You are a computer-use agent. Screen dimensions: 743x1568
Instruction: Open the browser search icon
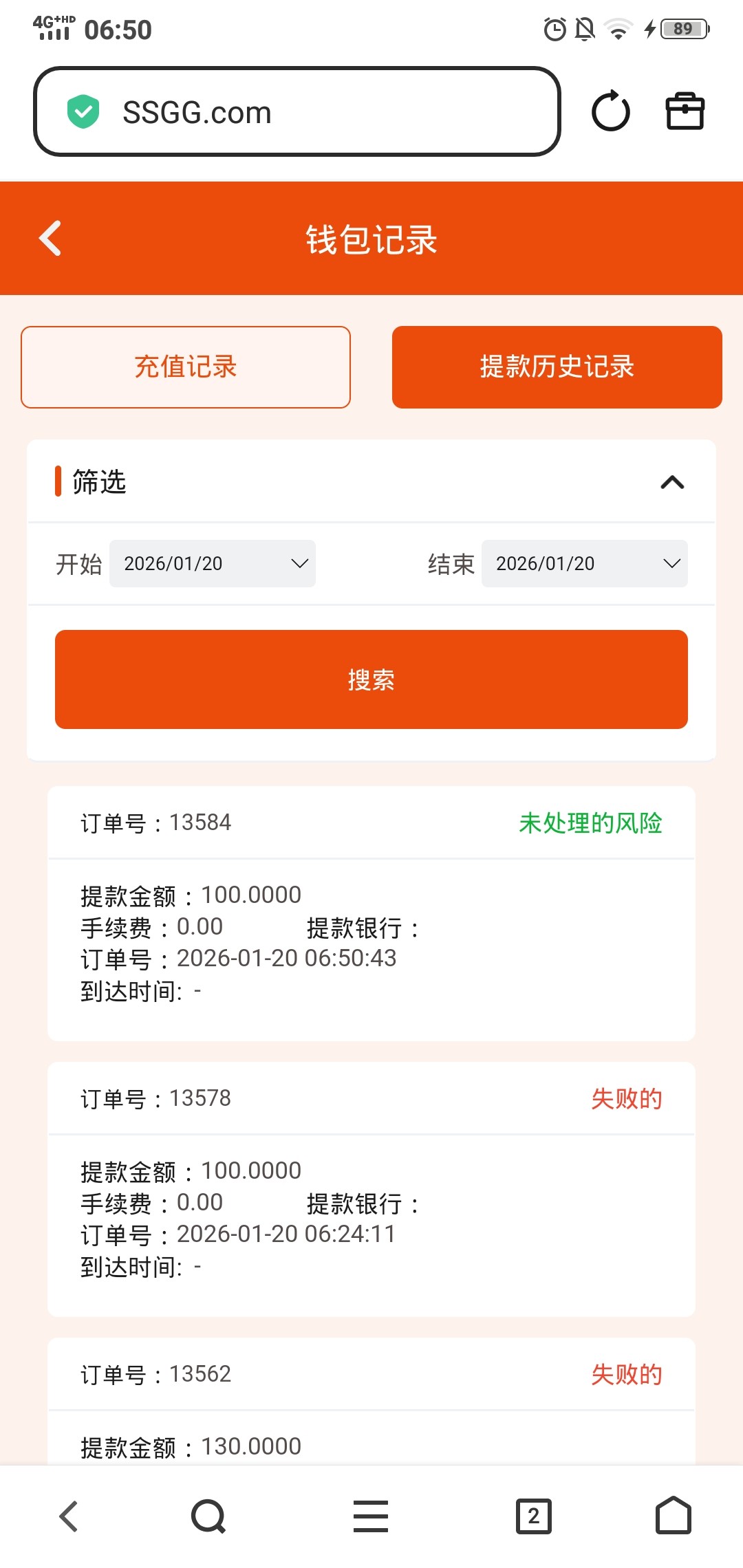208,1516
